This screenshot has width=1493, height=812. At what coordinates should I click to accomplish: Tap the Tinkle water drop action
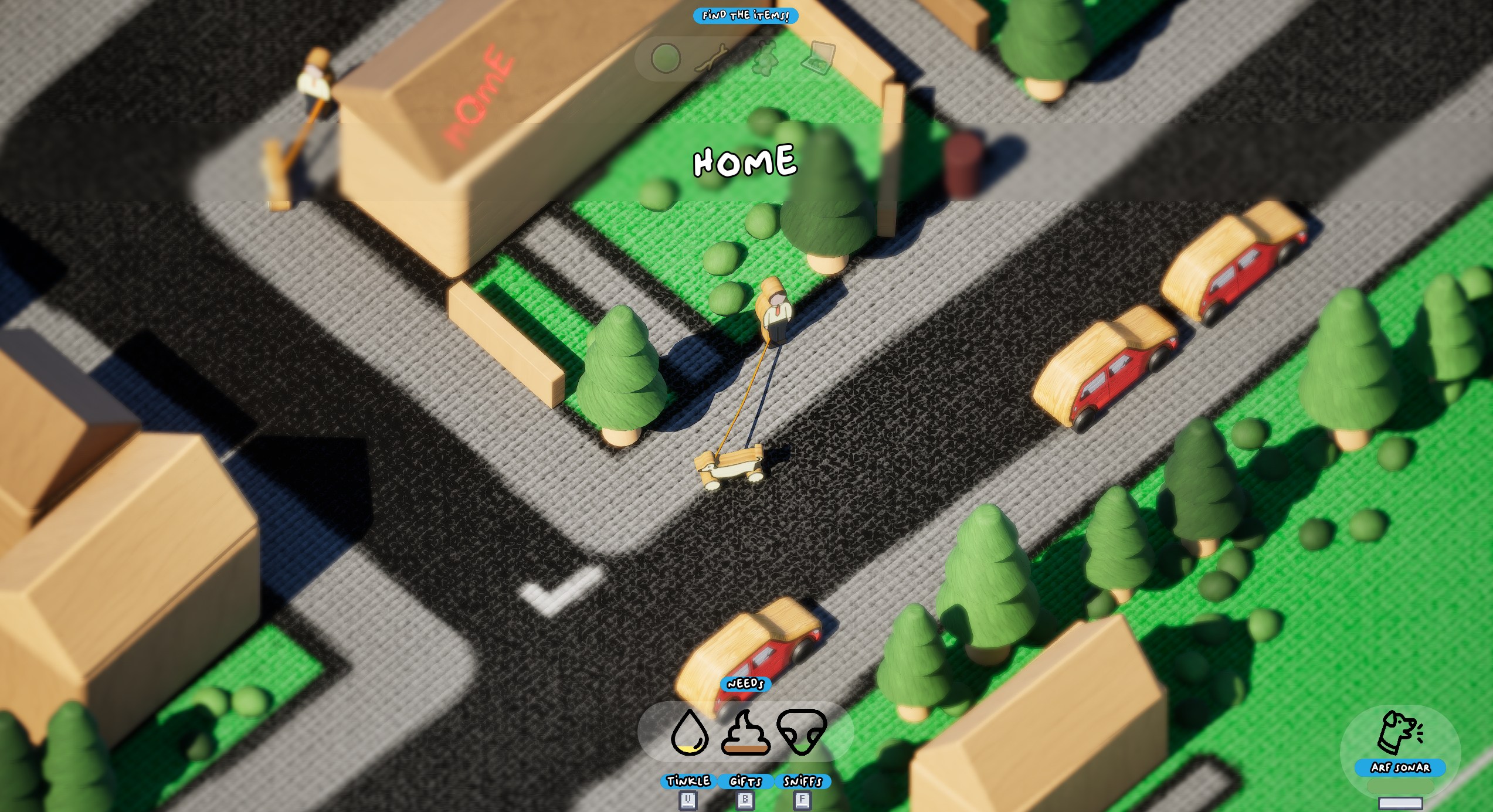pos(690,732)
